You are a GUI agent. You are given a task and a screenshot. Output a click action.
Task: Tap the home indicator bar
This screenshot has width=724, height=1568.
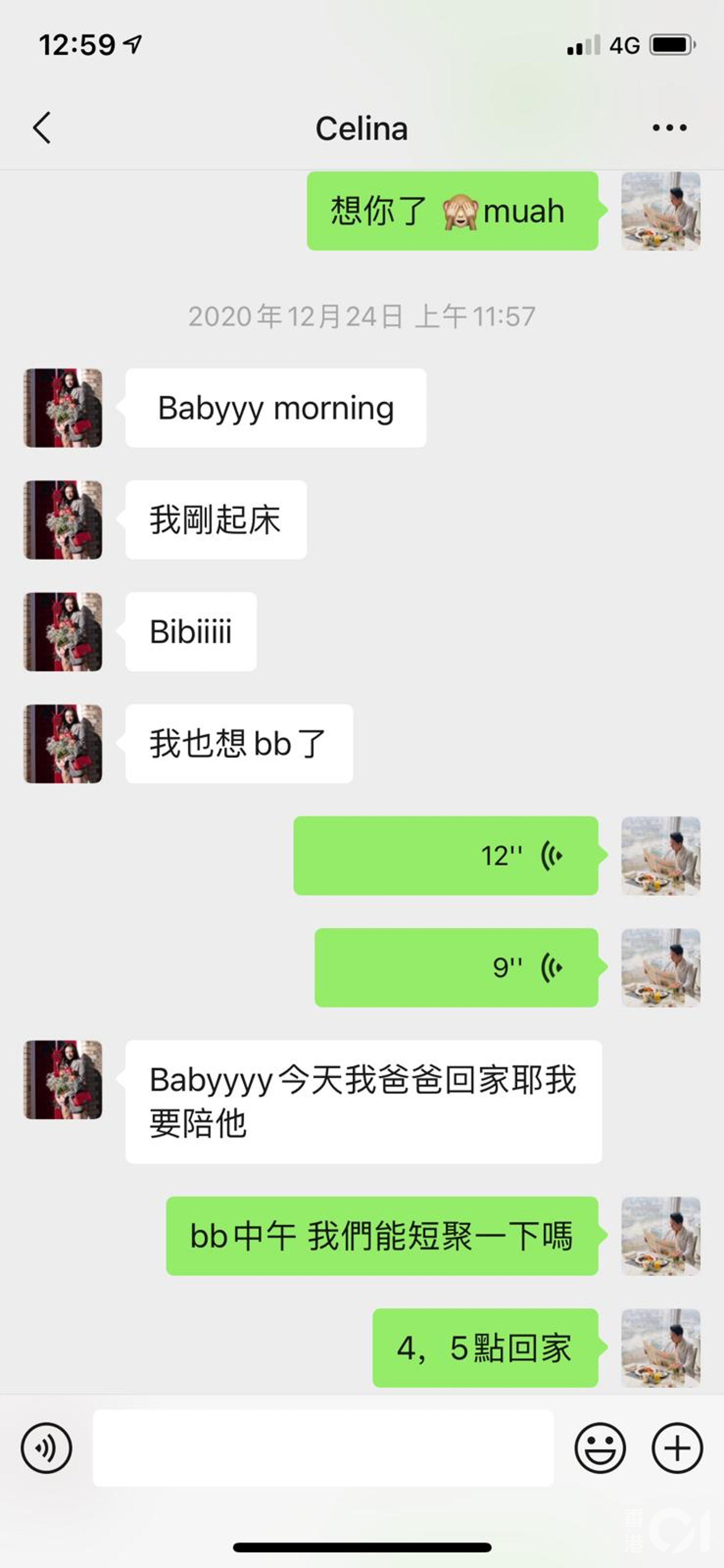pos(362,1547)
